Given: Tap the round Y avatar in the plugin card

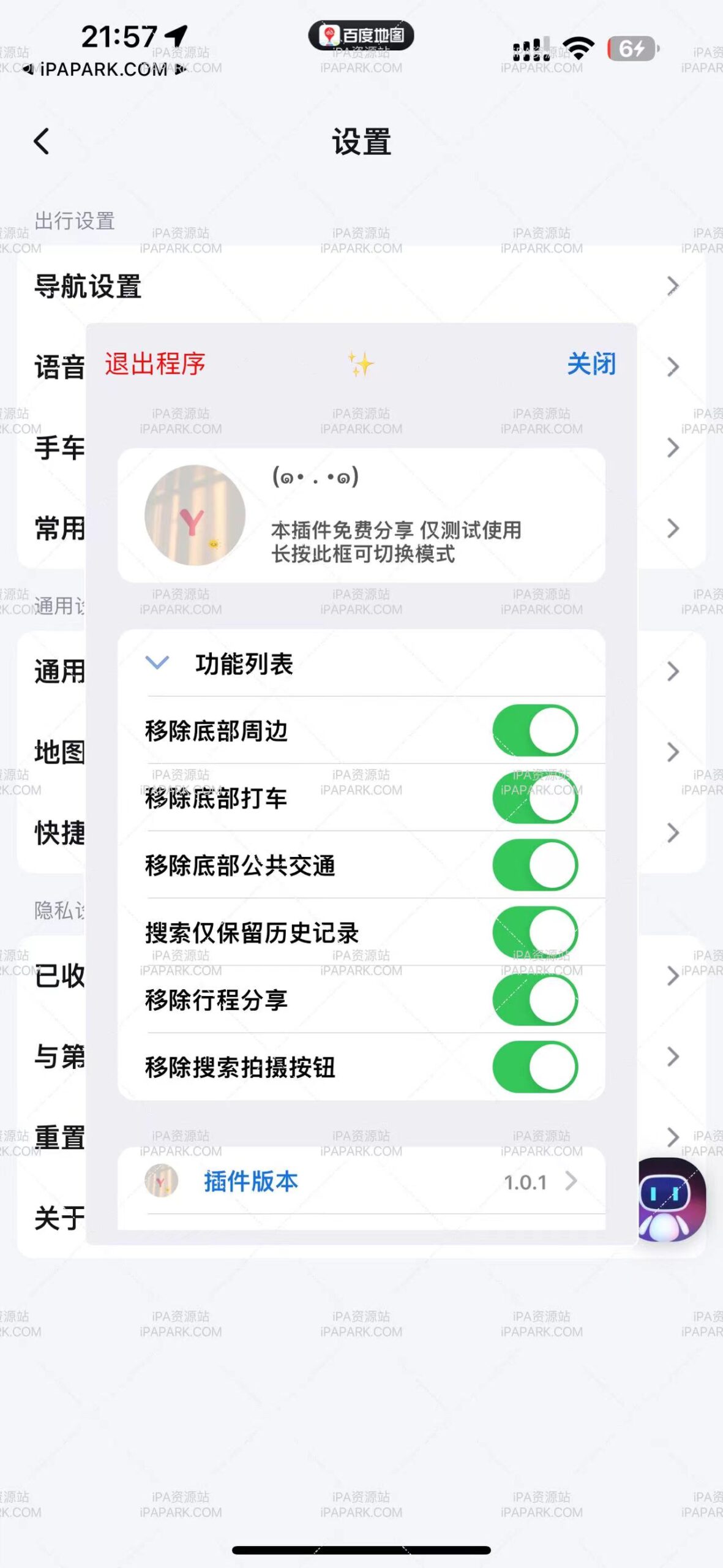Looking at the screenshot, I should coord(195,516).
